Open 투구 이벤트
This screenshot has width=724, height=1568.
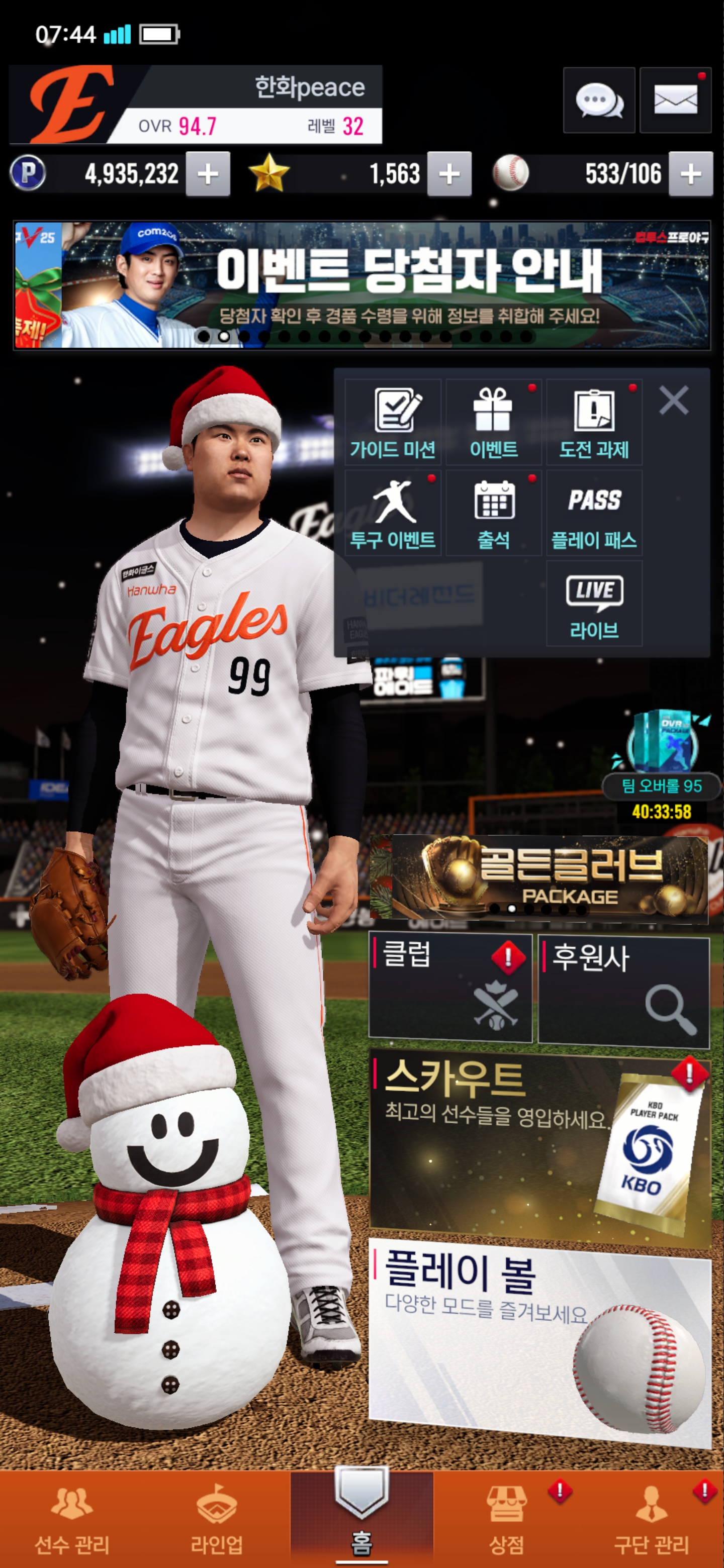393,513
